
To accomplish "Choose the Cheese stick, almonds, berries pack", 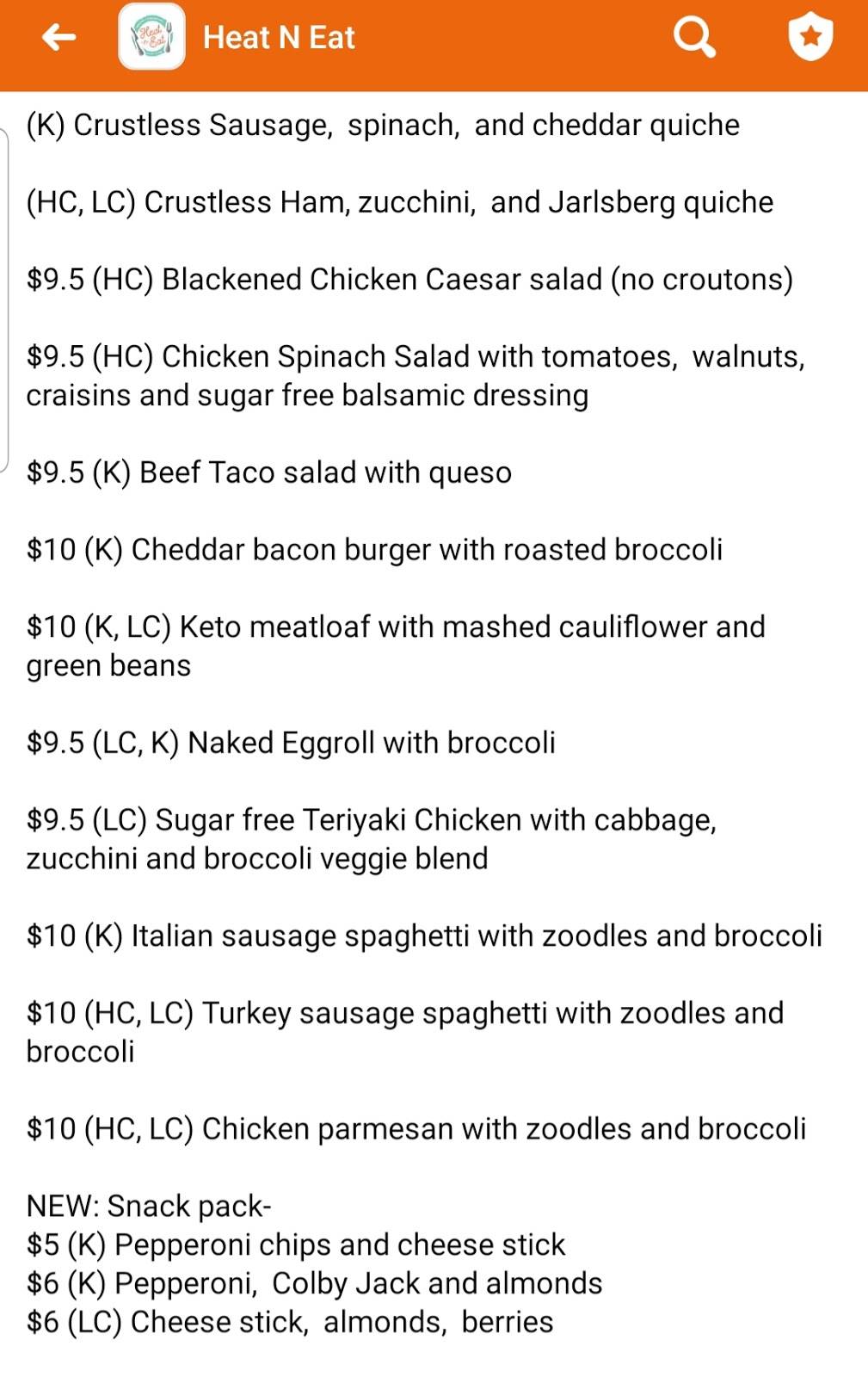I will tap(291, 1322).
